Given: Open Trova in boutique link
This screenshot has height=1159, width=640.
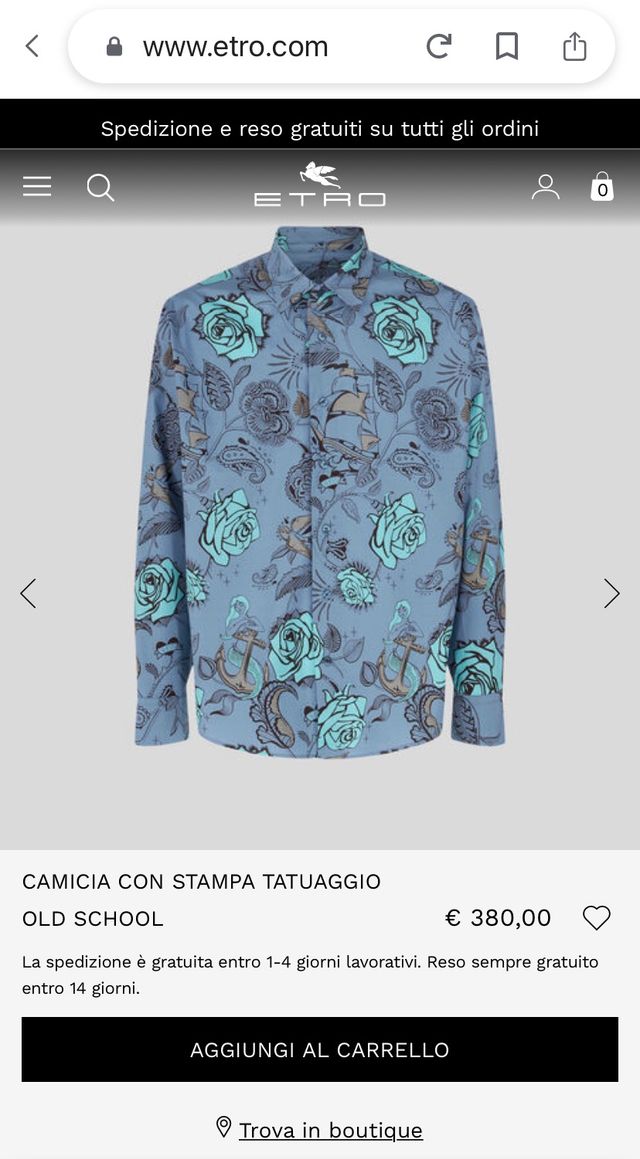Looking at the screenshot, I should (330, 1130).
